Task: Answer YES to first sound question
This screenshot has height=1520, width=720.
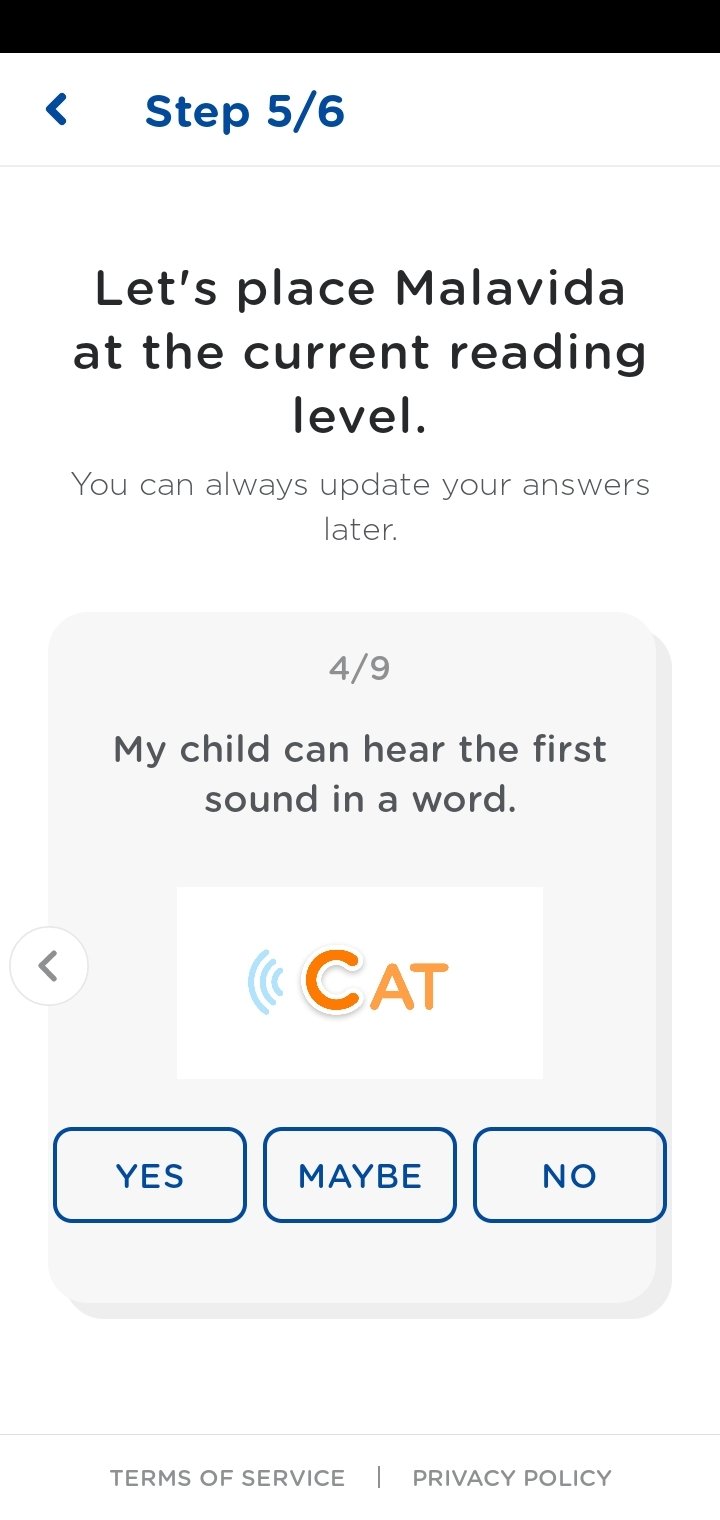Action: pyautogui.click(x=150, y=1175)
